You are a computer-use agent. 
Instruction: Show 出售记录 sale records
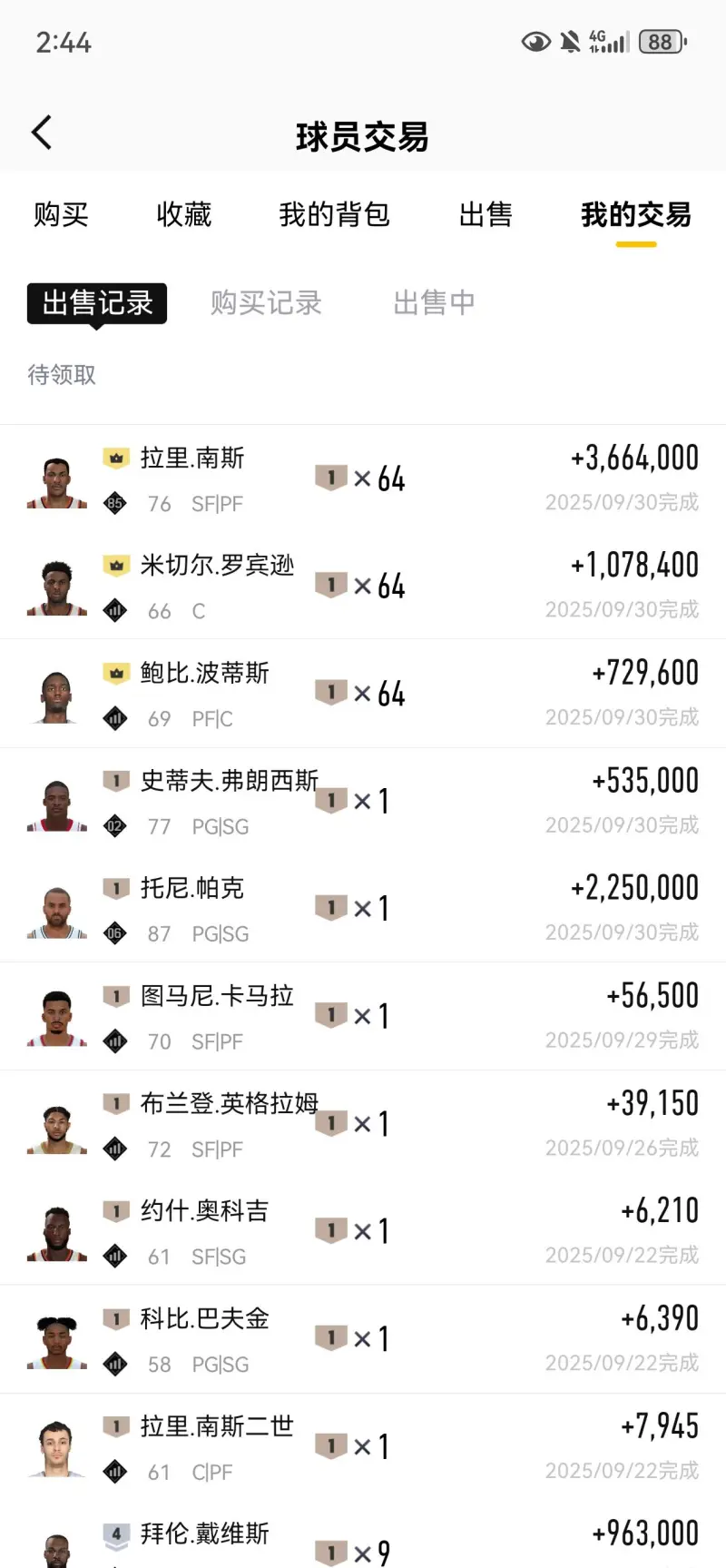97,303
